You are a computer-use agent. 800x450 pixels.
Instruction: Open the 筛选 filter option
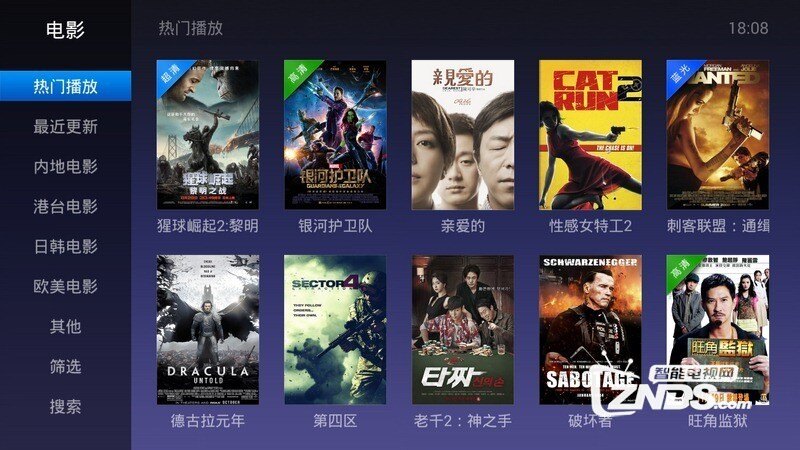tap(65, 367)
